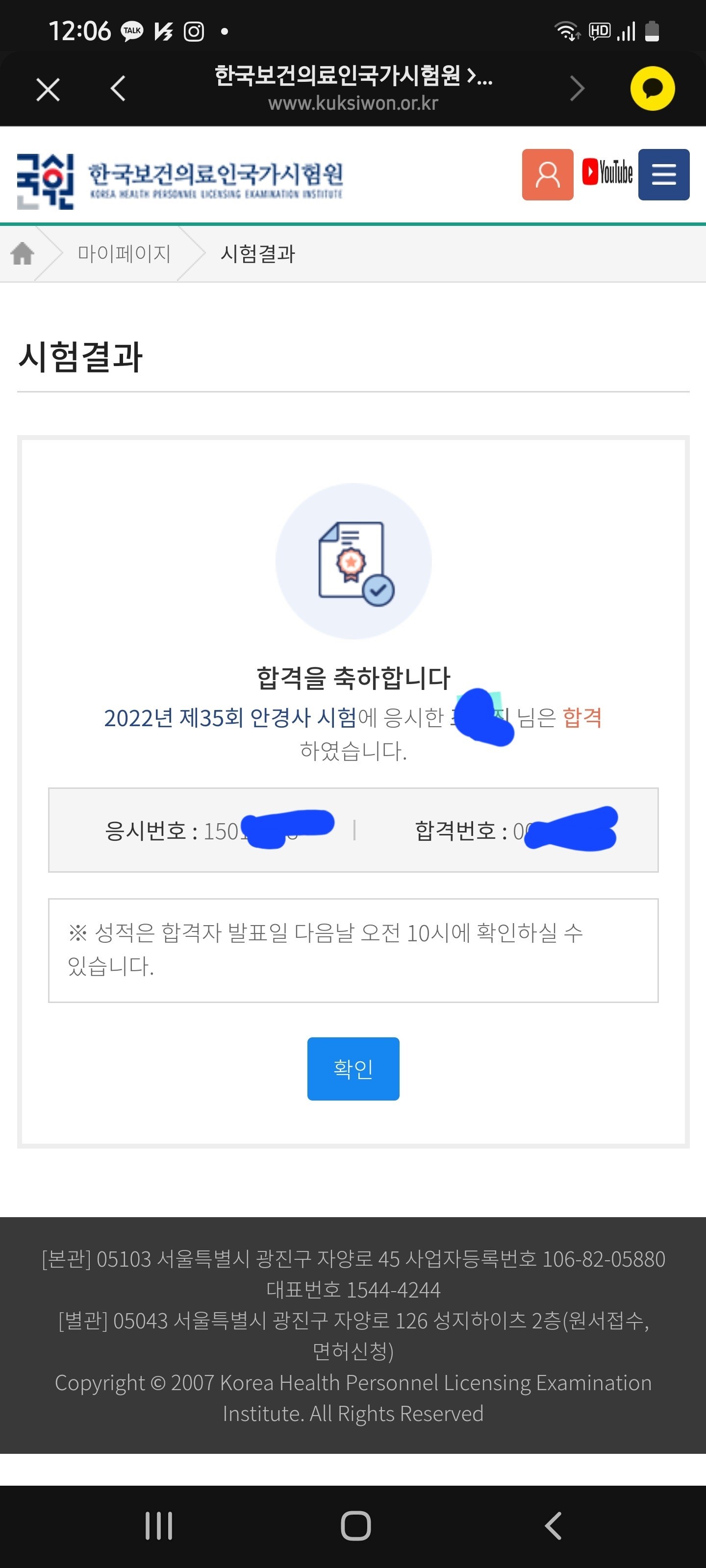The height and width of the screenshot is (1568, 706).
Task: Open the blue hamburger menu
Action: pos(663,175)
